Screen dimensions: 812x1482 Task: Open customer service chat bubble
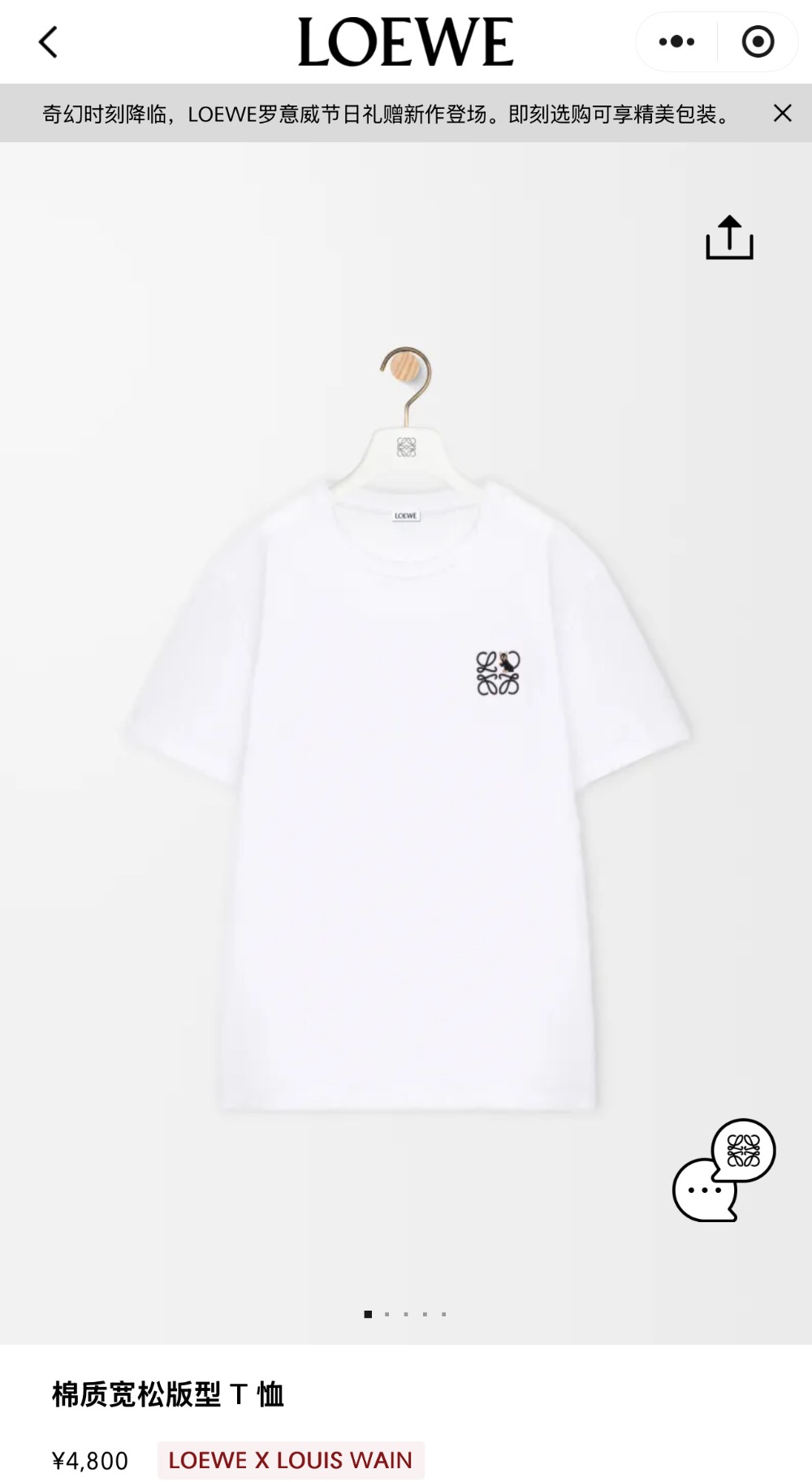click(x=723, y=1170)
